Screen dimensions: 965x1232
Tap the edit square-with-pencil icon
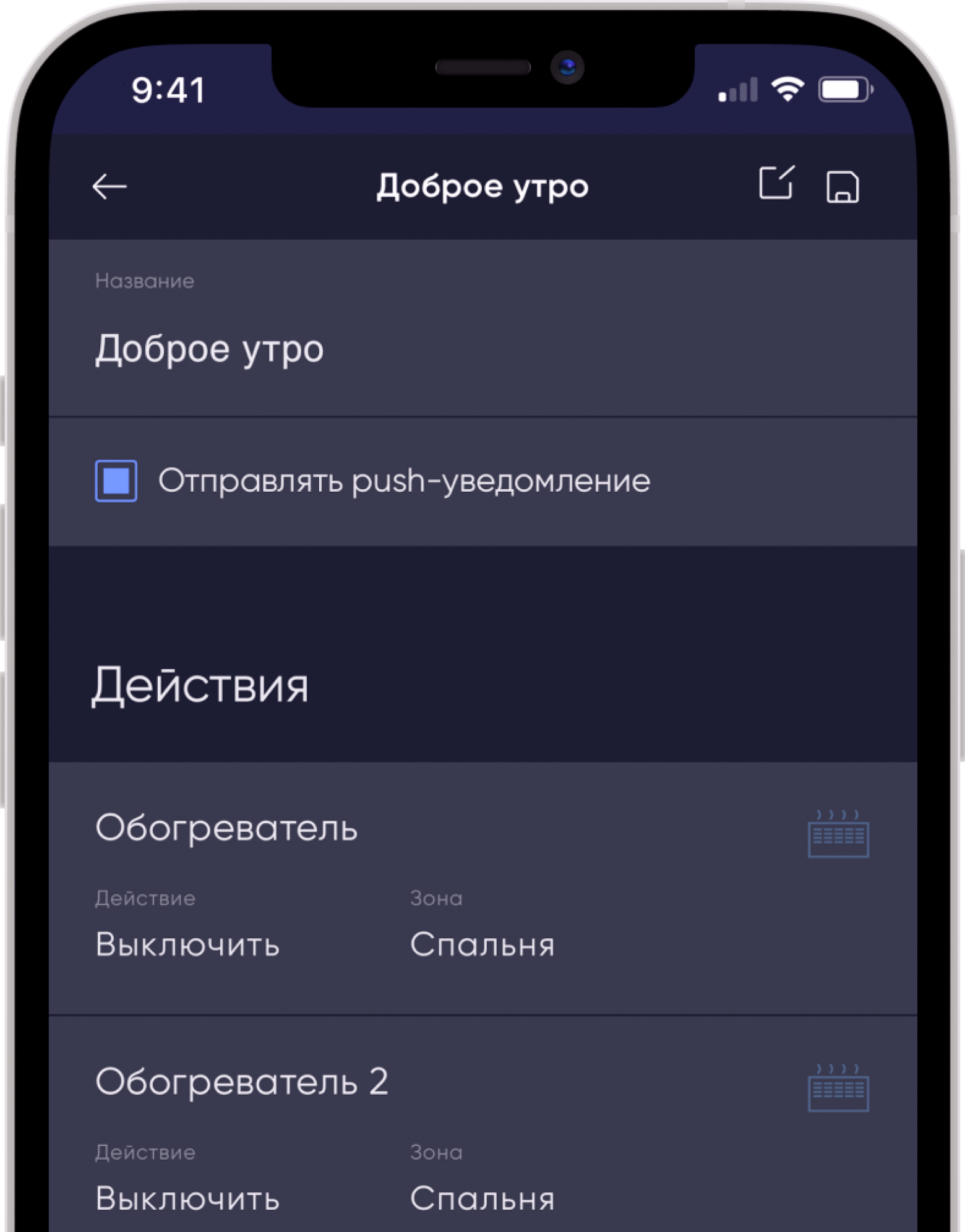776,183
